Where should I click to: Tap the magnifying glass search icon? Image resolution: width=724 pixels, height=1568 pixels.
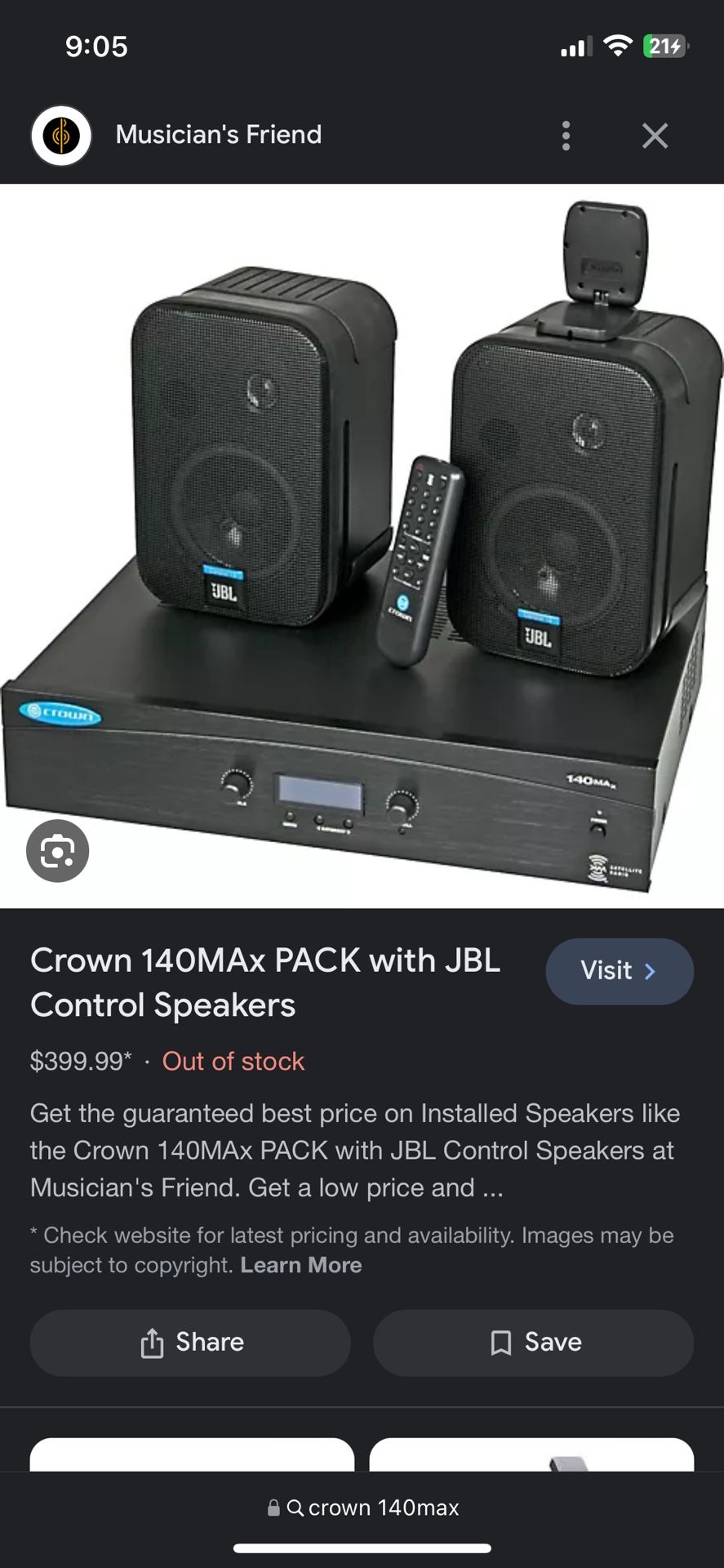click(x=295, y=1508)
